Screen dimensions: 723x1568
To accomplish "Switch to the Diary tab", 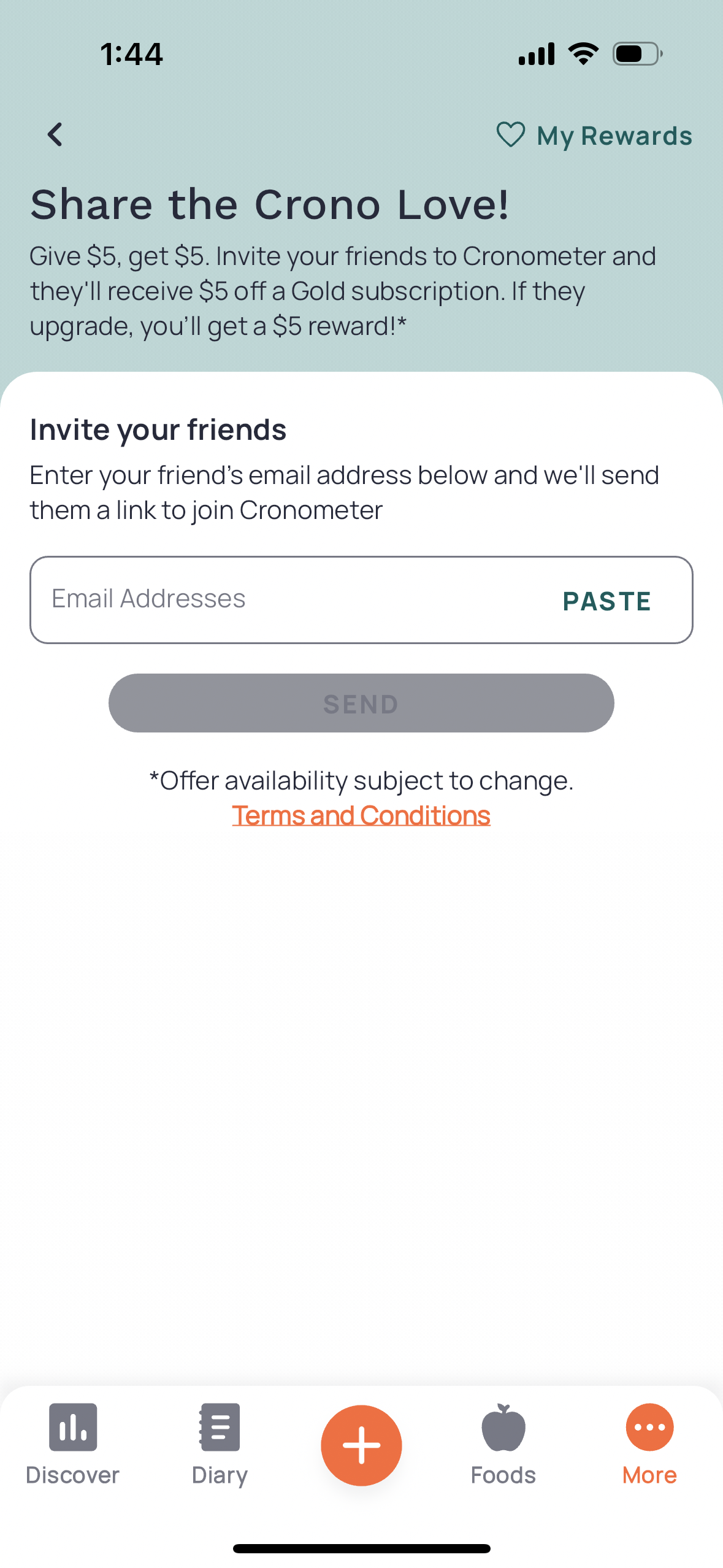I will [x=220, y=1444].
